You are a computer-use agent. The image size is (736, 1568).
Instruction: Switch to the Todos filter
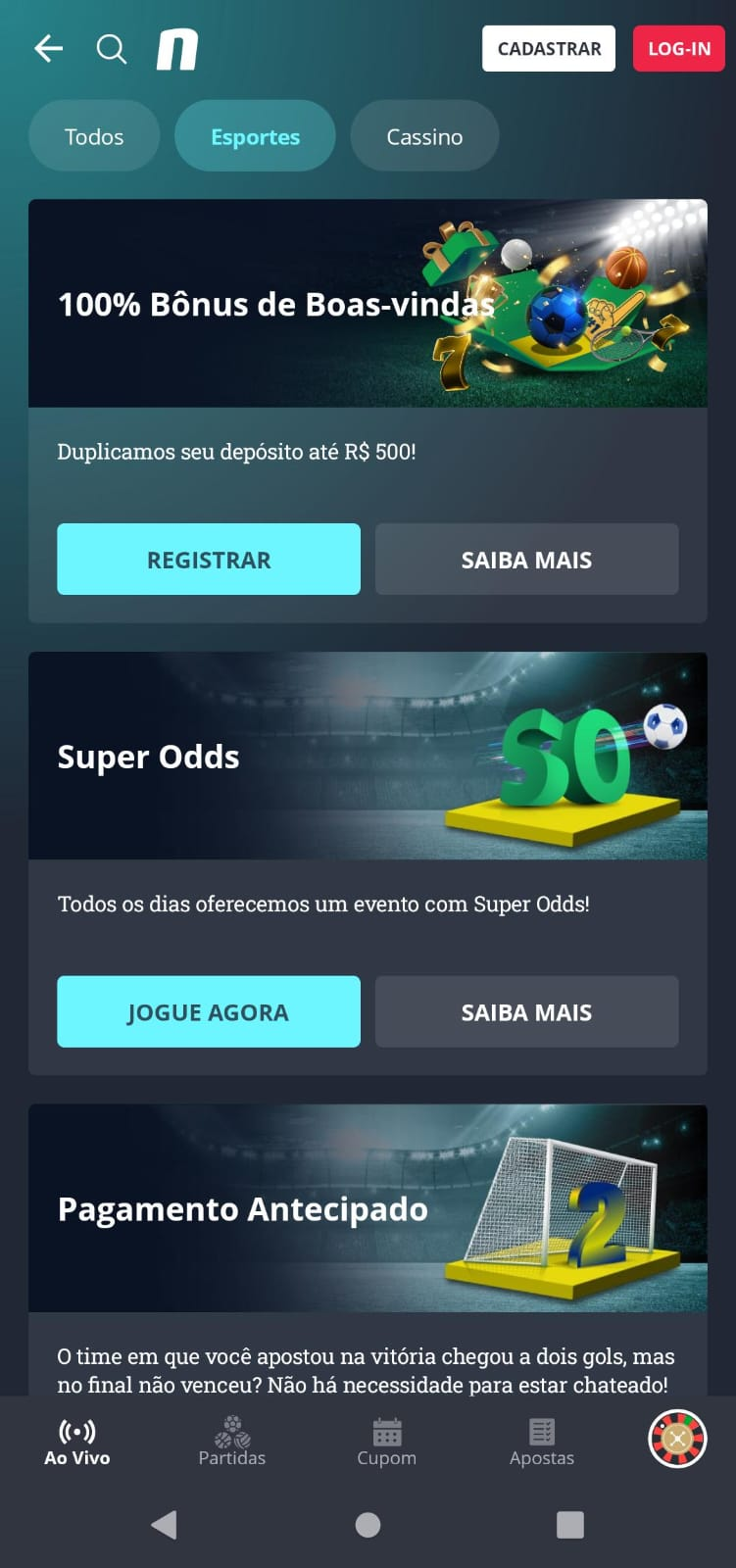tap(94, 136)
